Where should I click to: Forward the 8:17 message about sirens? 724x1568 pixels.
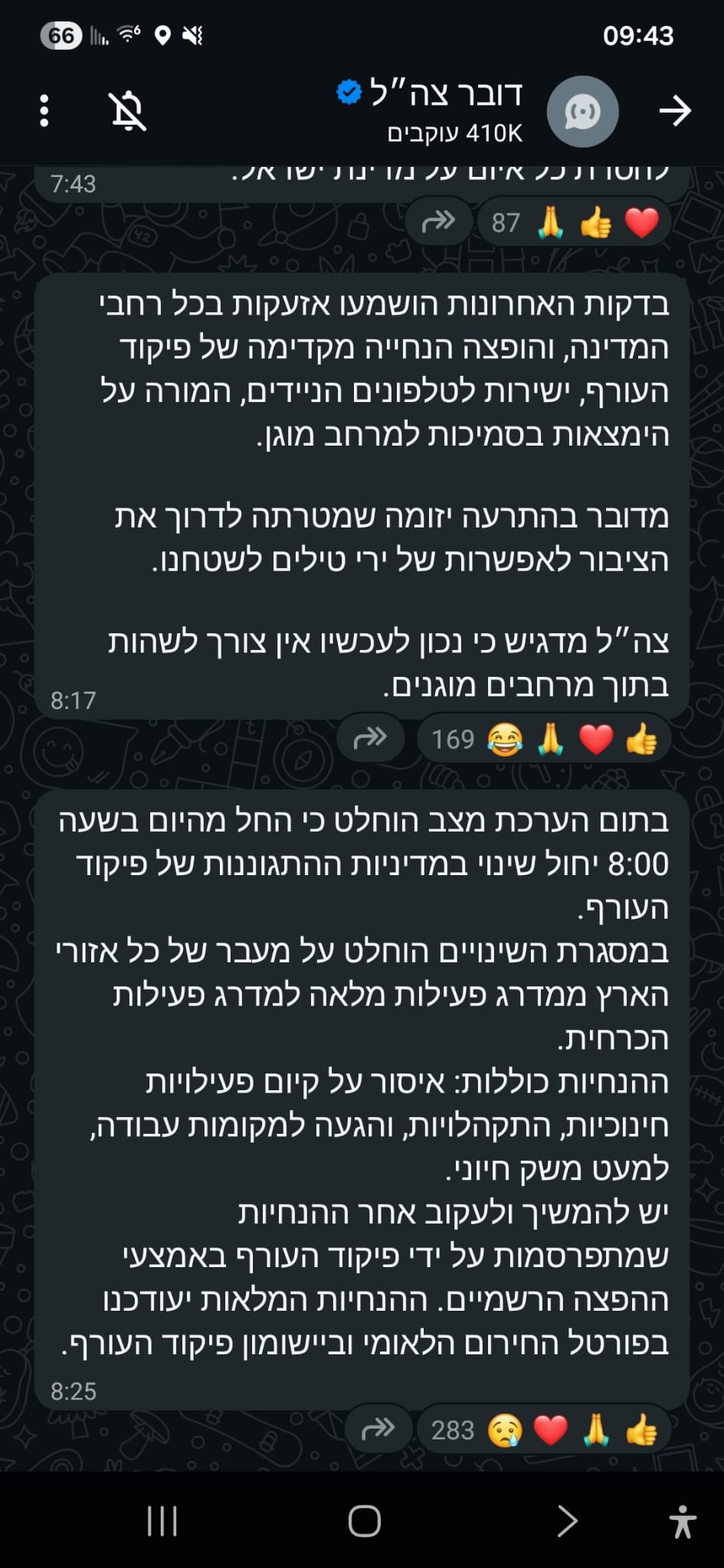(371, 739)
